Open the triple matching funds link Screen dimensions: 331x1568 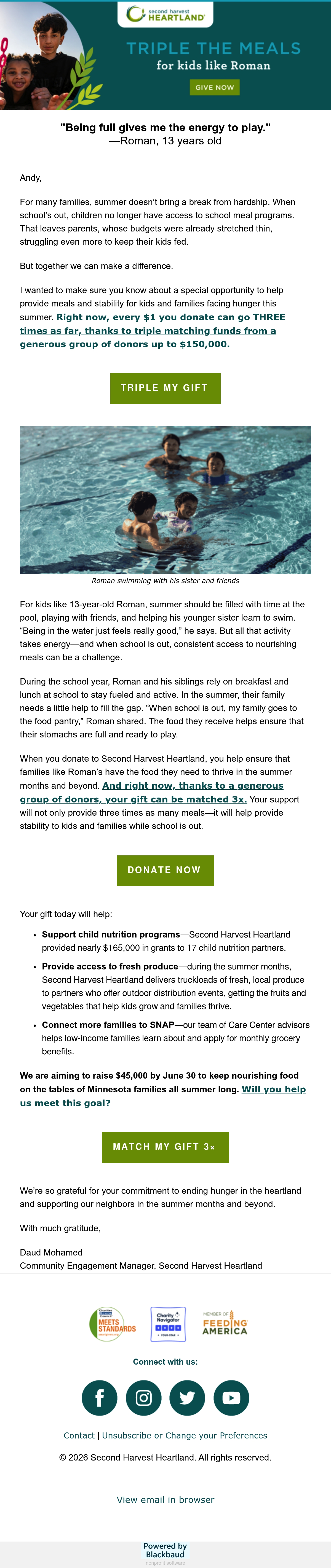click(x=152, y=330)
